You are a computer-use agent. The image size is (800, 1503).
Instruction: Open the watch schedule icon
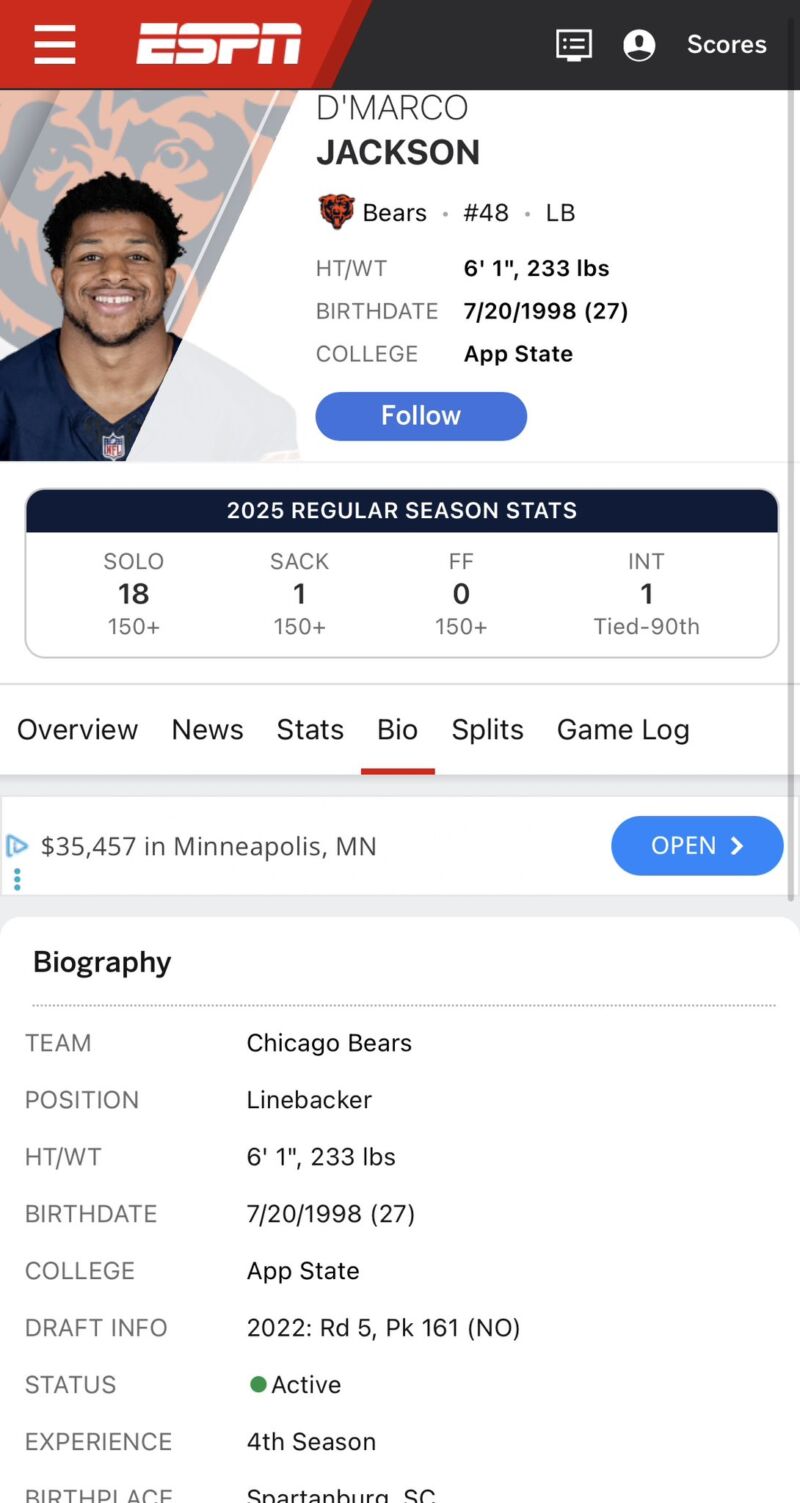[x=574, y=45]
